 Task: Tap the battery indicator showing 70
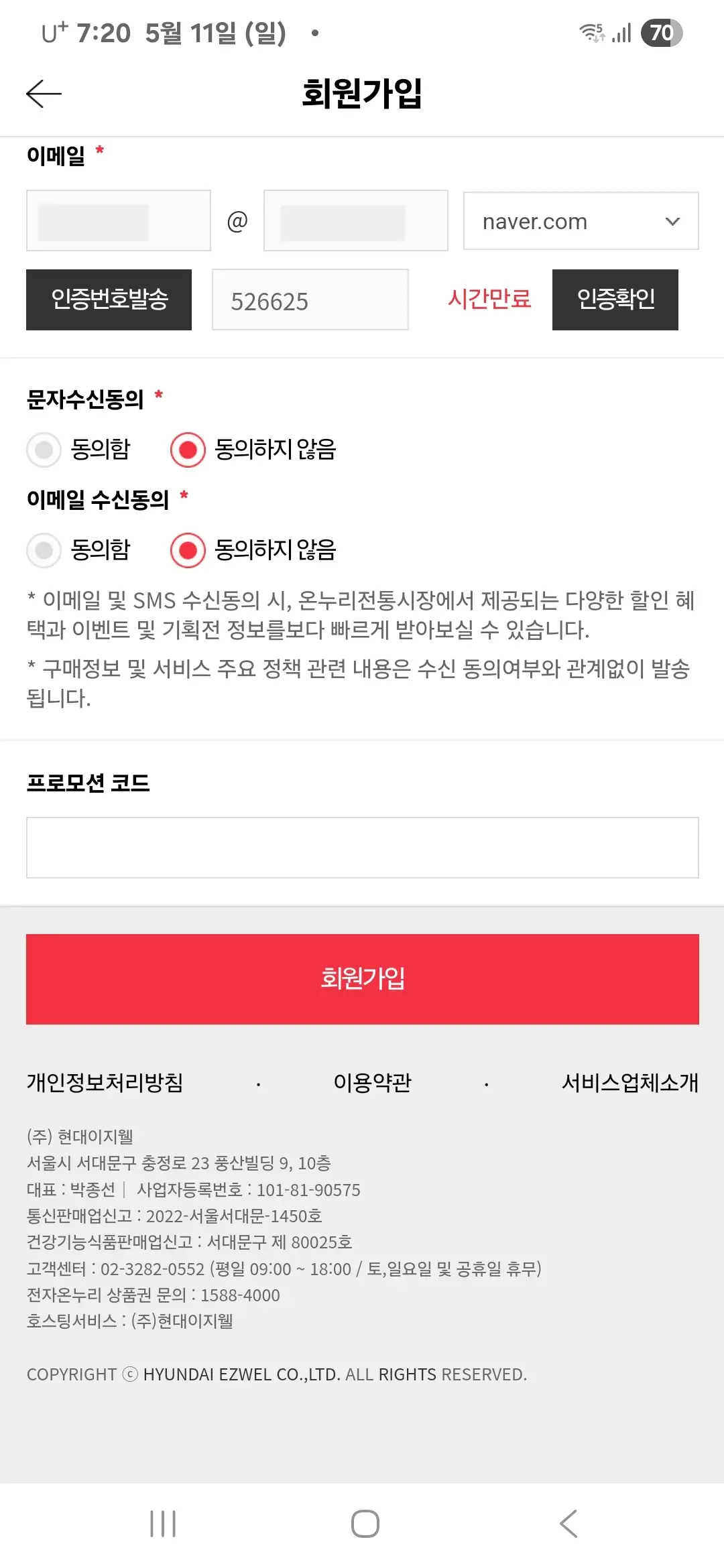(x=662, y=31)
